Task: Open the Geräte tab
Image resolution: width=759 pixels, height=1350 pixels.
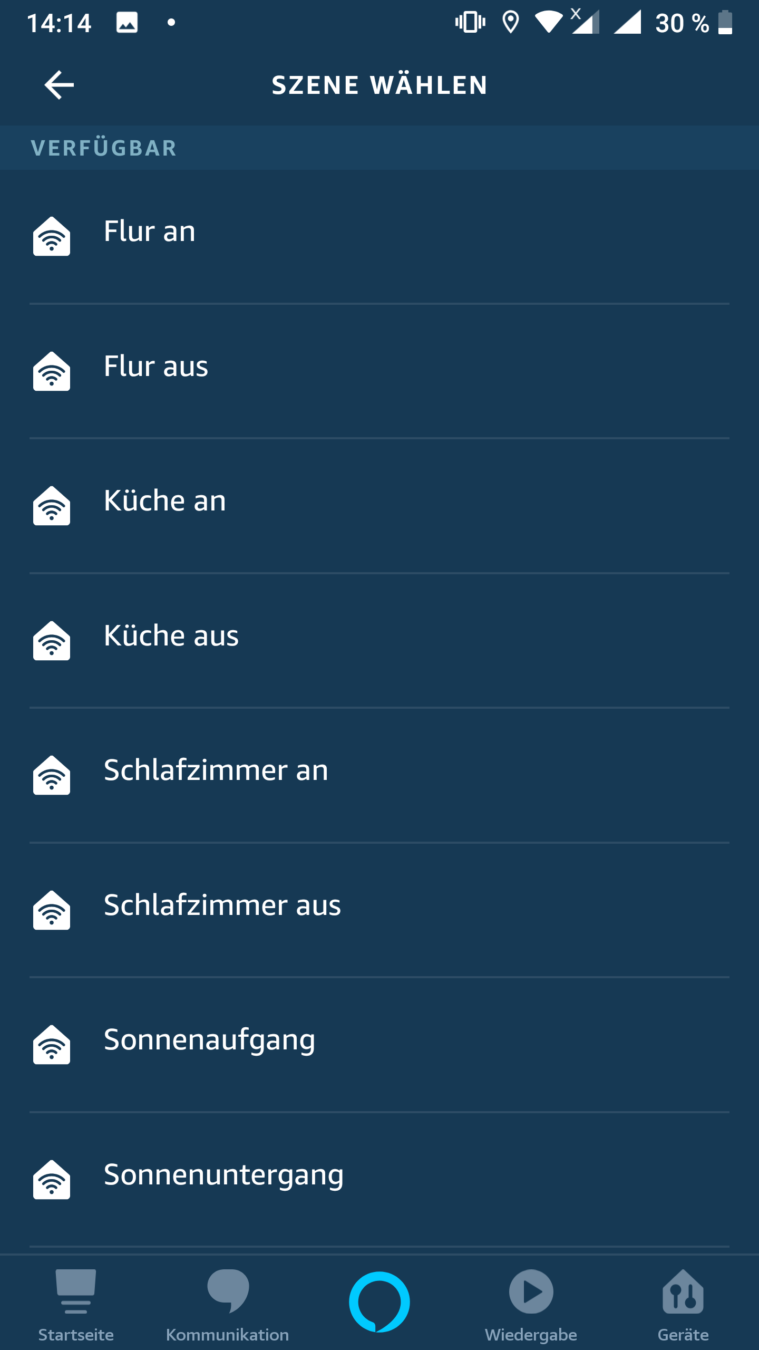Action: pos(683,1304)
